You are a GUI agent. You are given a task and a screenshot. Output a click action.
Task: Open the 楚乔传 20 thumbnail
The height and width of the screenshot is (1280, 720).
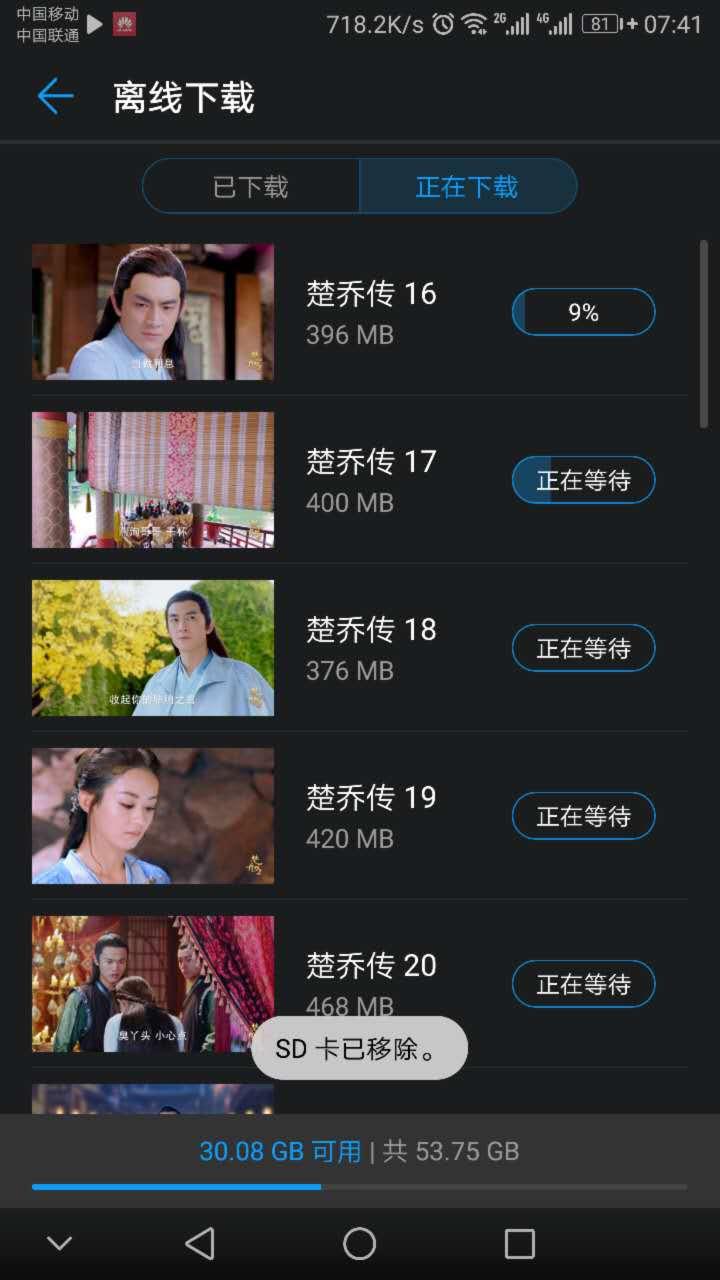[153, 984]
